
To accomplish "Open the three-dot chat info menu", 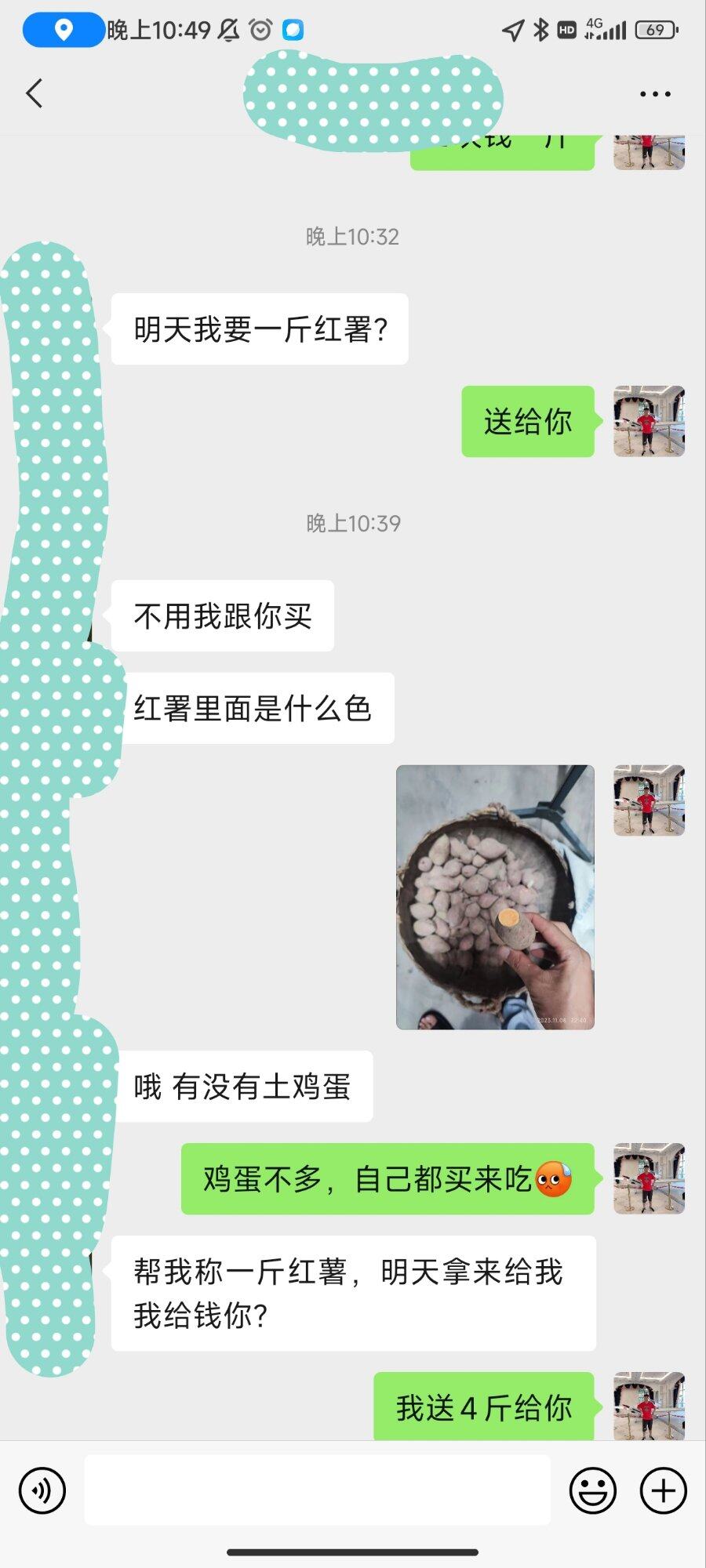I will [x=654, y=94].
